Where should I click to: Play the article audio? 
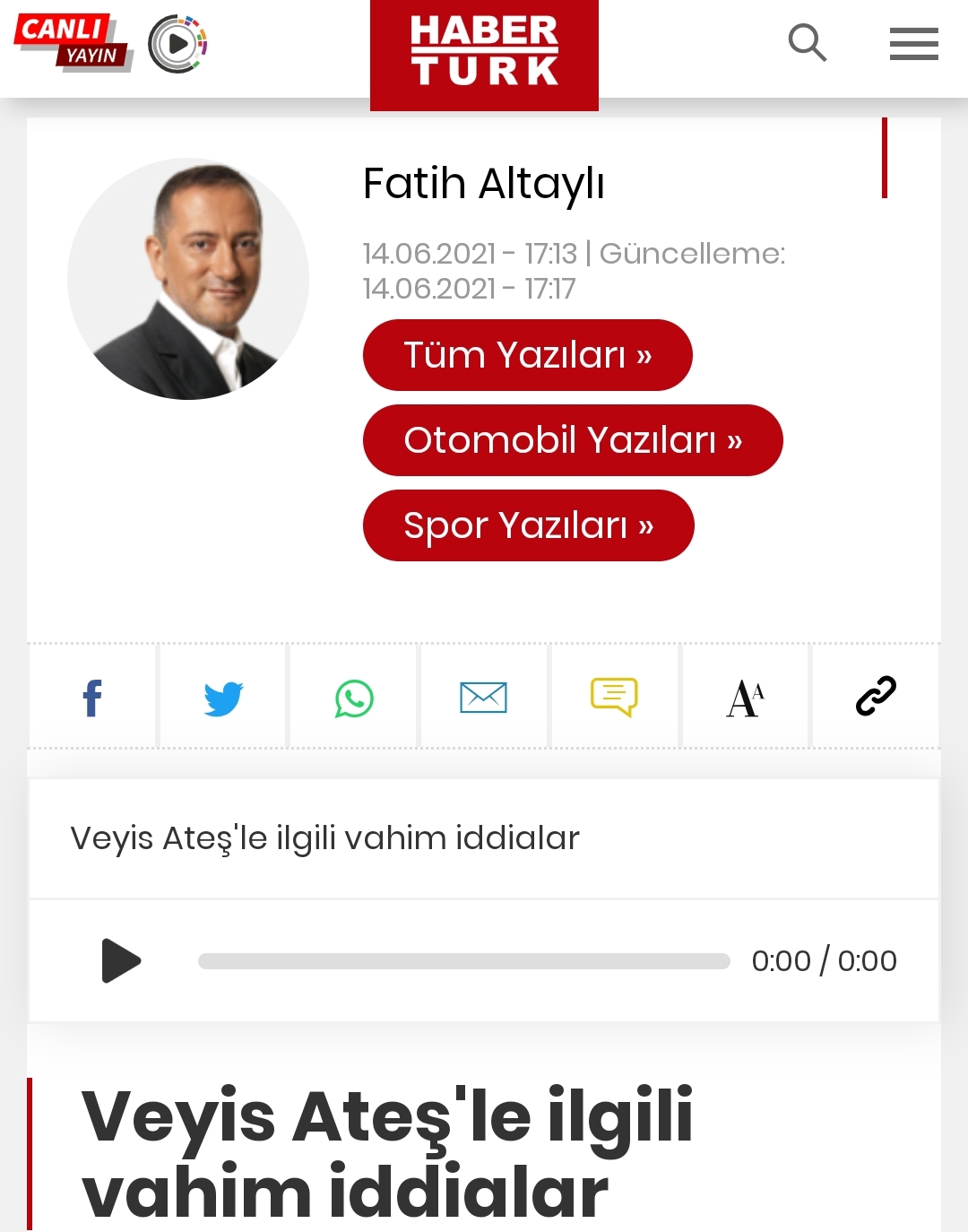pyautogui.click(x=121, y=960)
